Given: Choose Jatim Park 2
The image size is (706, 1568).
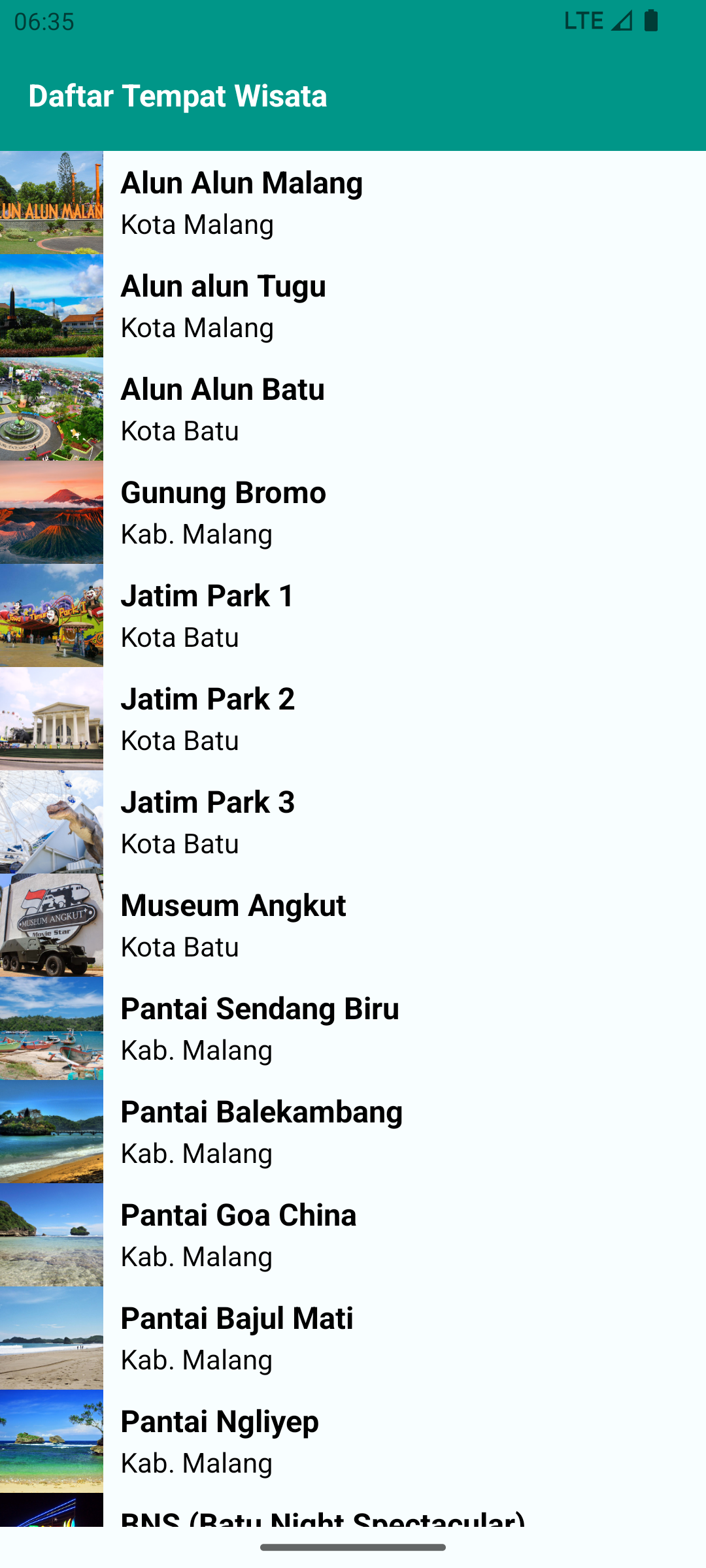Looking at the screenshot, I should pos(353,719).
